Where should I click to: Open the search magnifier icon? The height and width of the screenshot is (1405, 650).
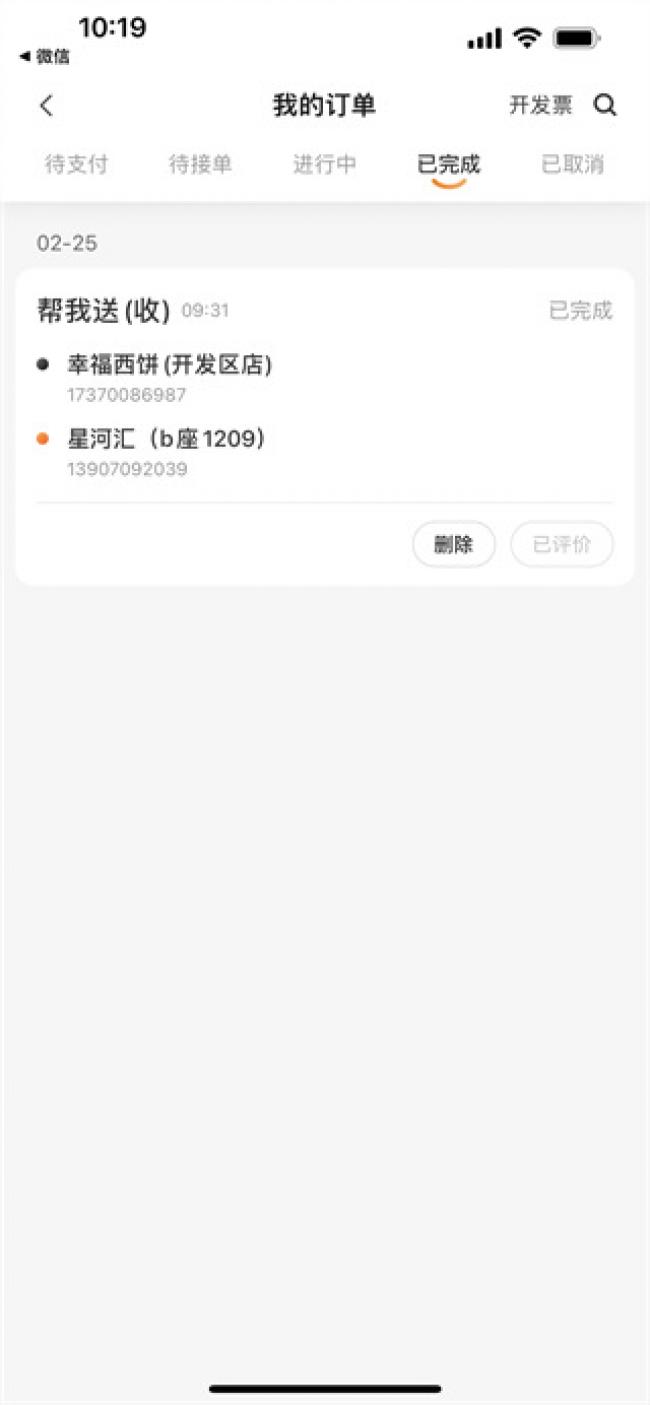tap(605, 105)
